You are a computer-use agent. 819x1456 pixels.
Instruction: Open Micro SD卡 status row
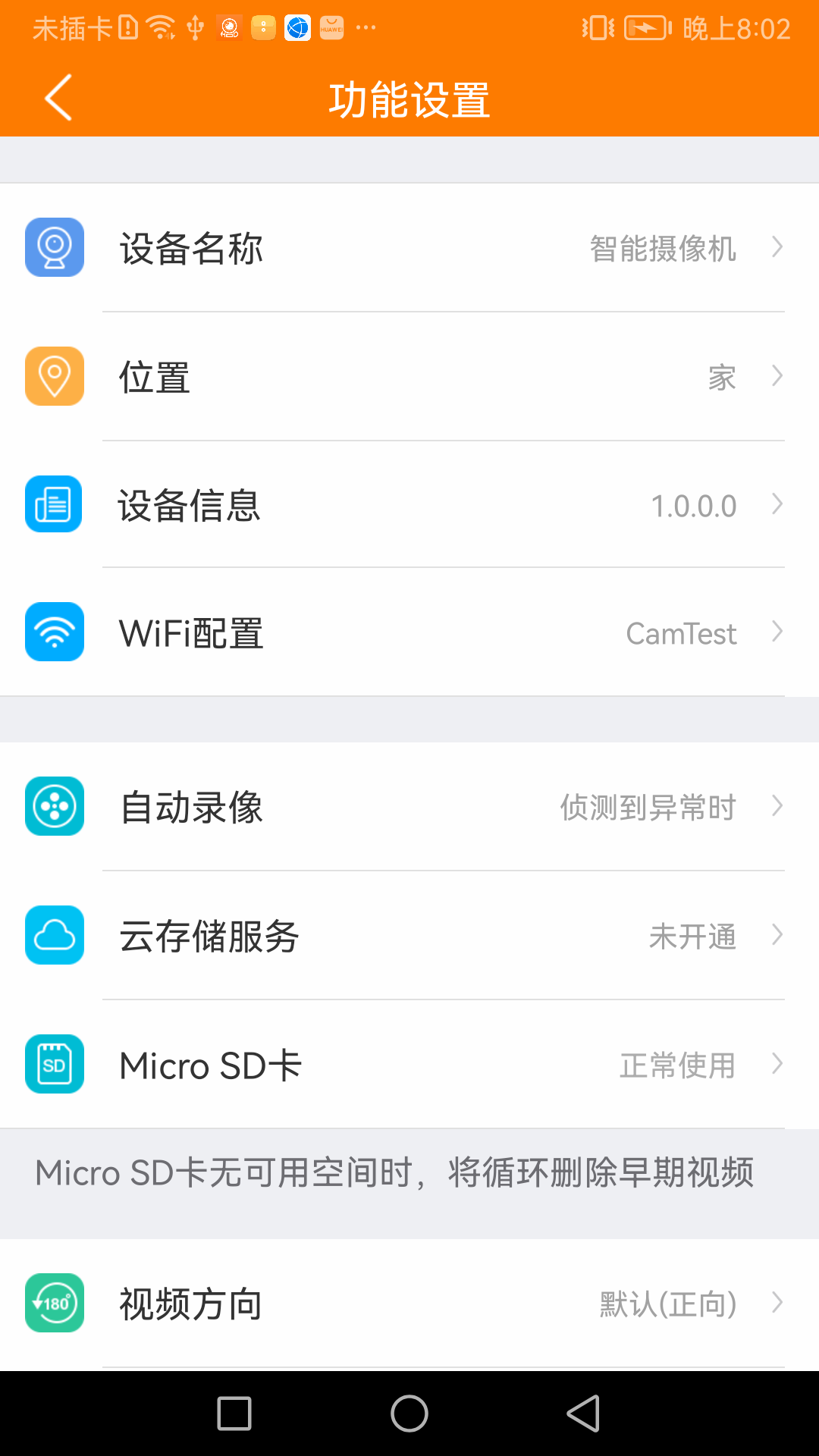pos(409,1065)
